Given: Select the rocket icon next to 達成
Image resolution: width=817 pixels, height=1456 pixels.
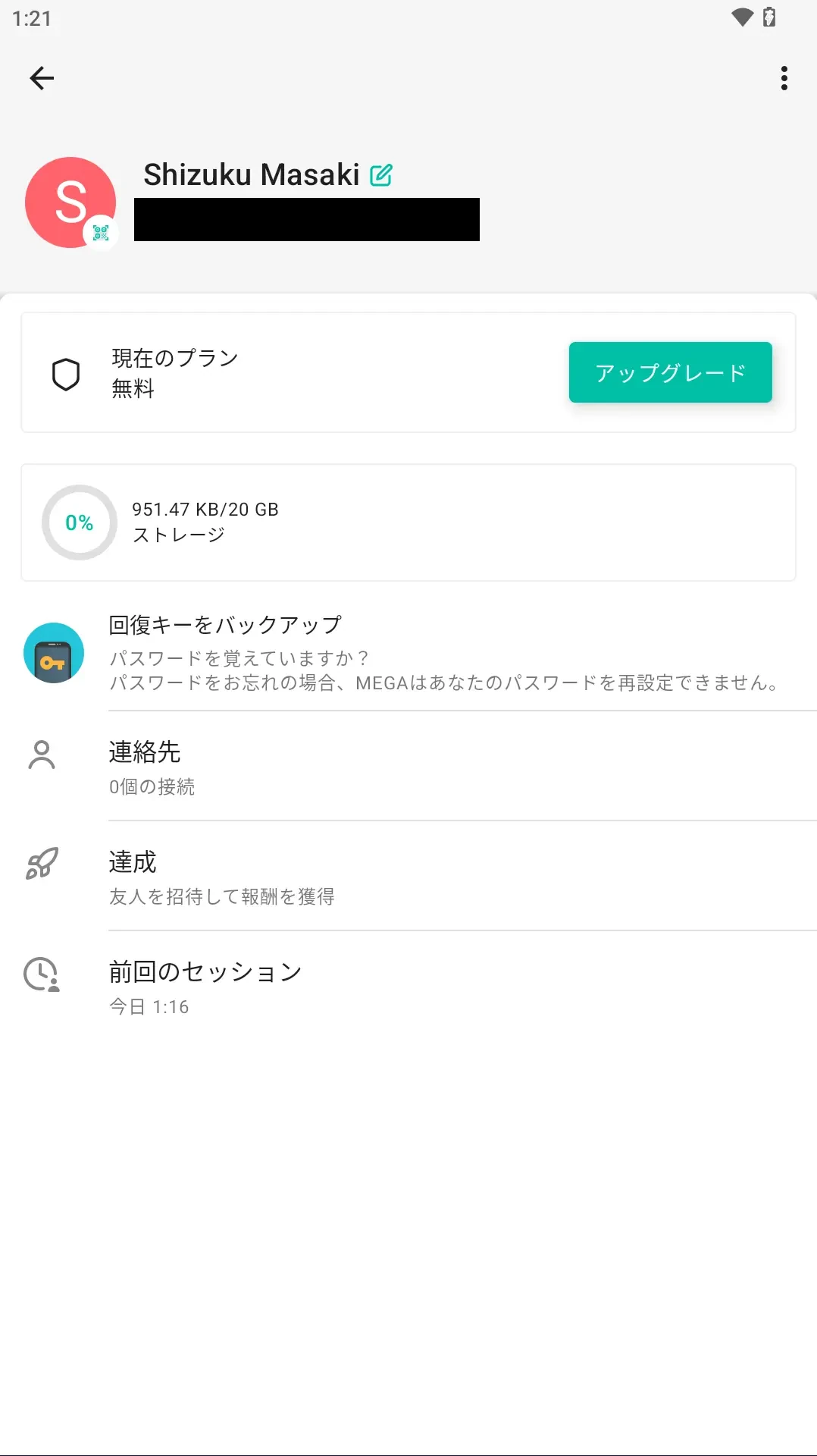Looking at the screenshot, I should (x=42, y=863).
